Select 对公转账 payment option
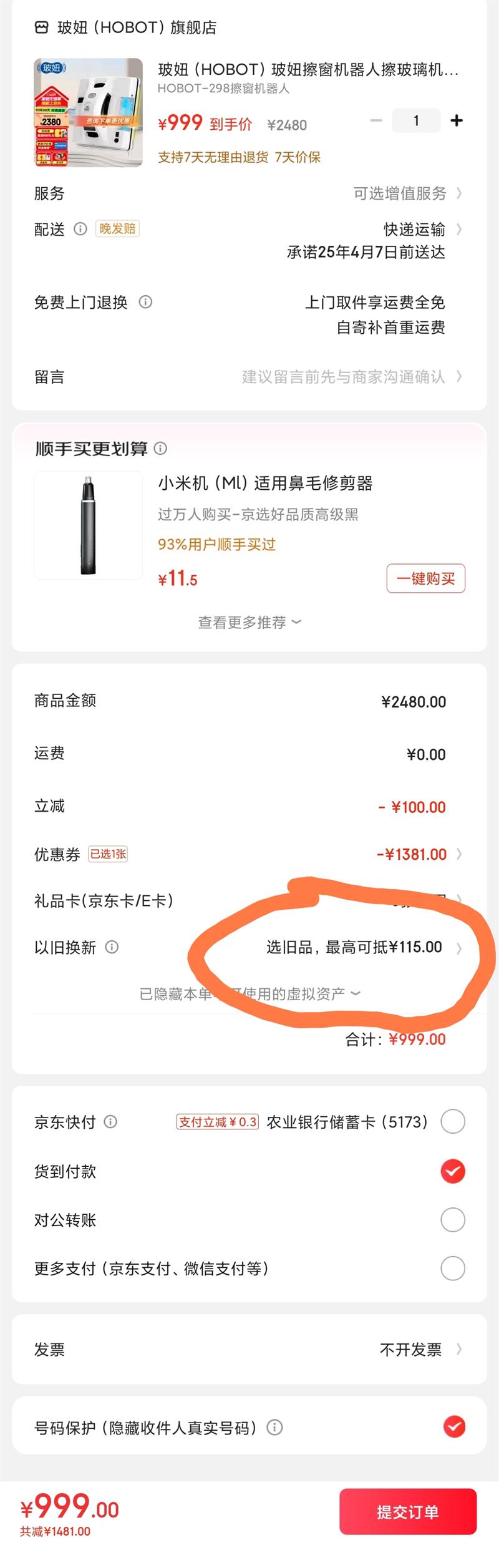This screenshot has width=499, height=1568. point(453,1220)
